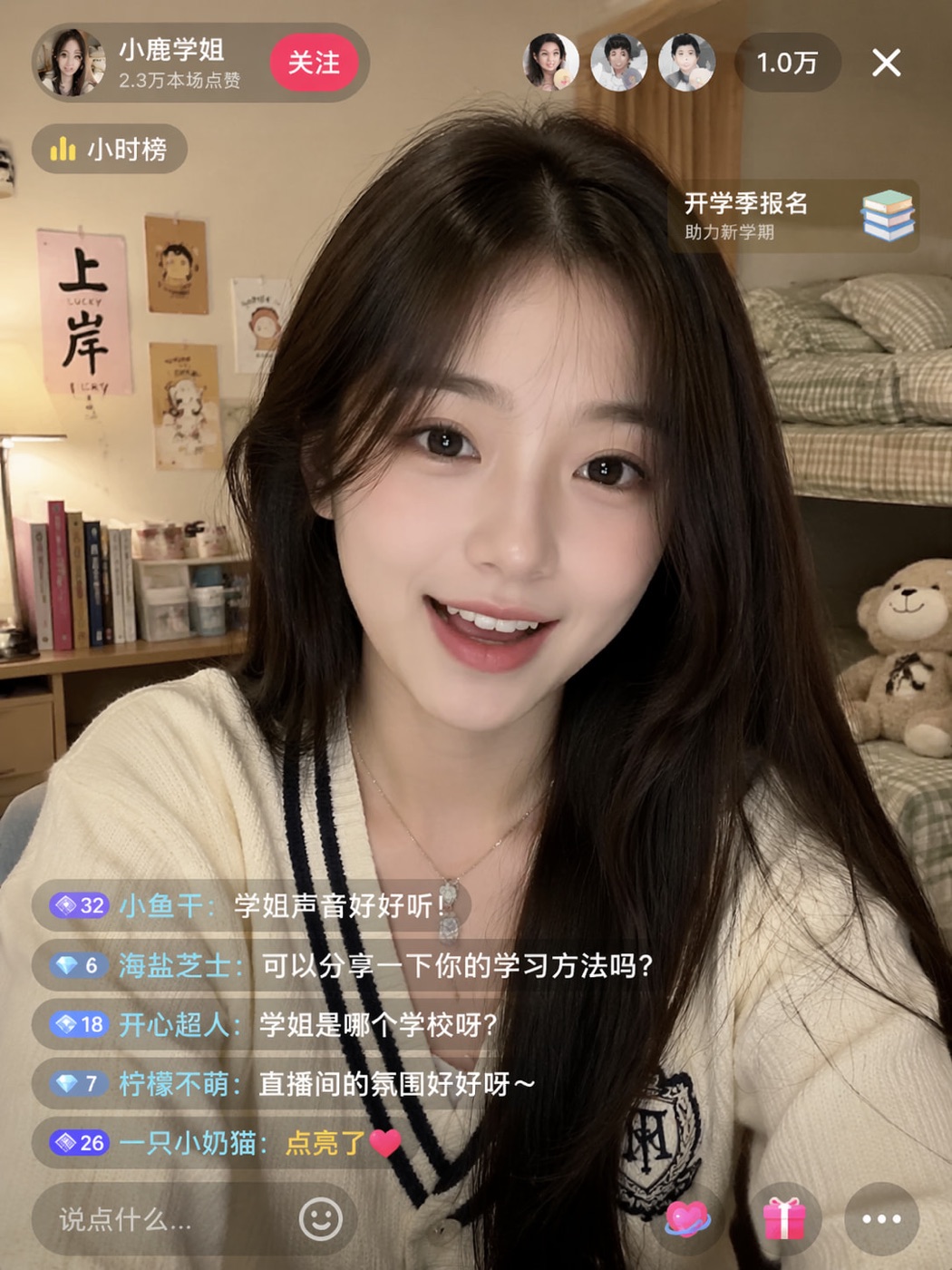Send a like with the heart icon
The height and width of the screenshot is (1270, 952).
tap(687, 1219)
